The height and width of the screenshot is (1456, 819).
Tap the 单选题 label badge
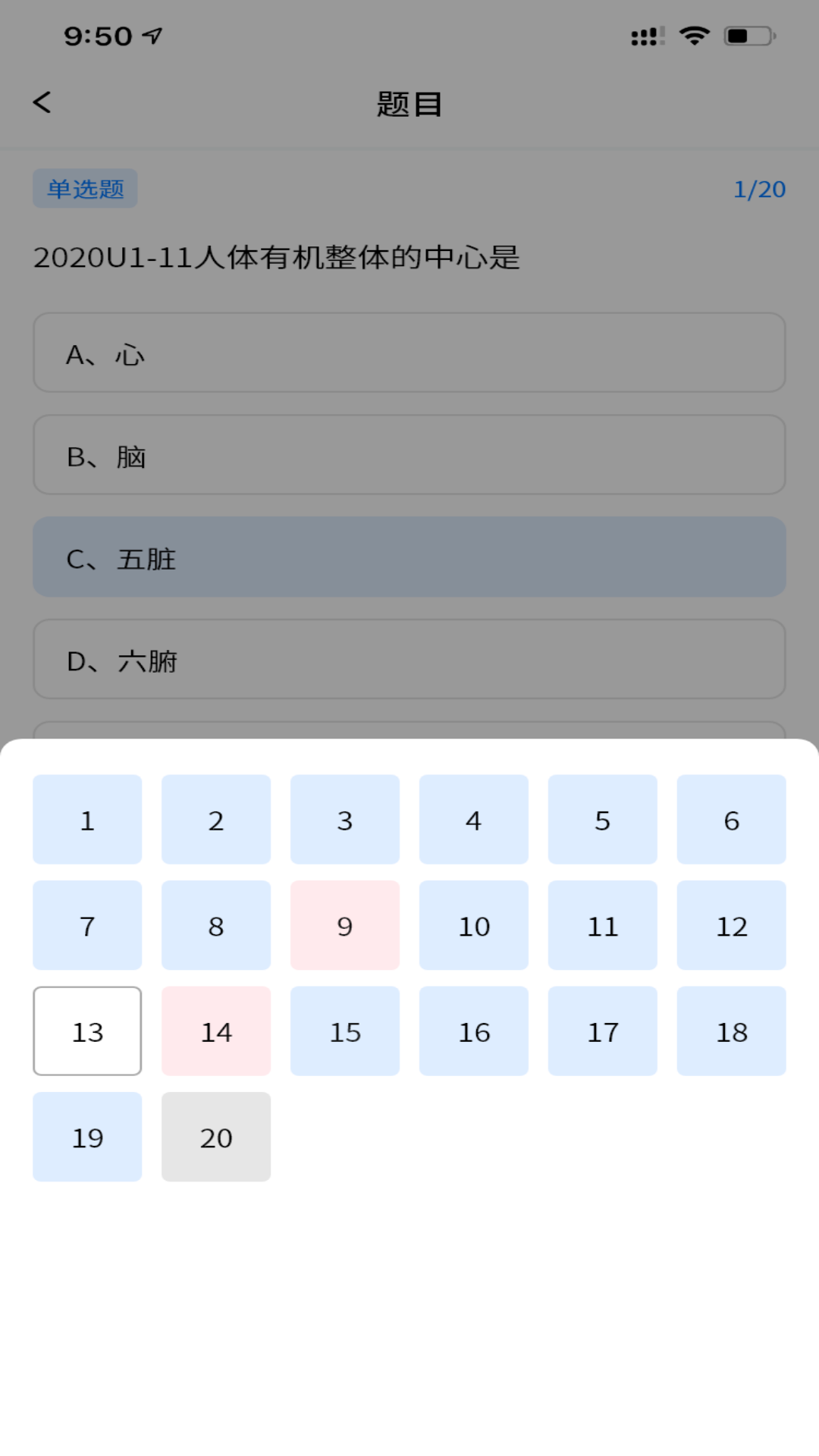(84, 187)
